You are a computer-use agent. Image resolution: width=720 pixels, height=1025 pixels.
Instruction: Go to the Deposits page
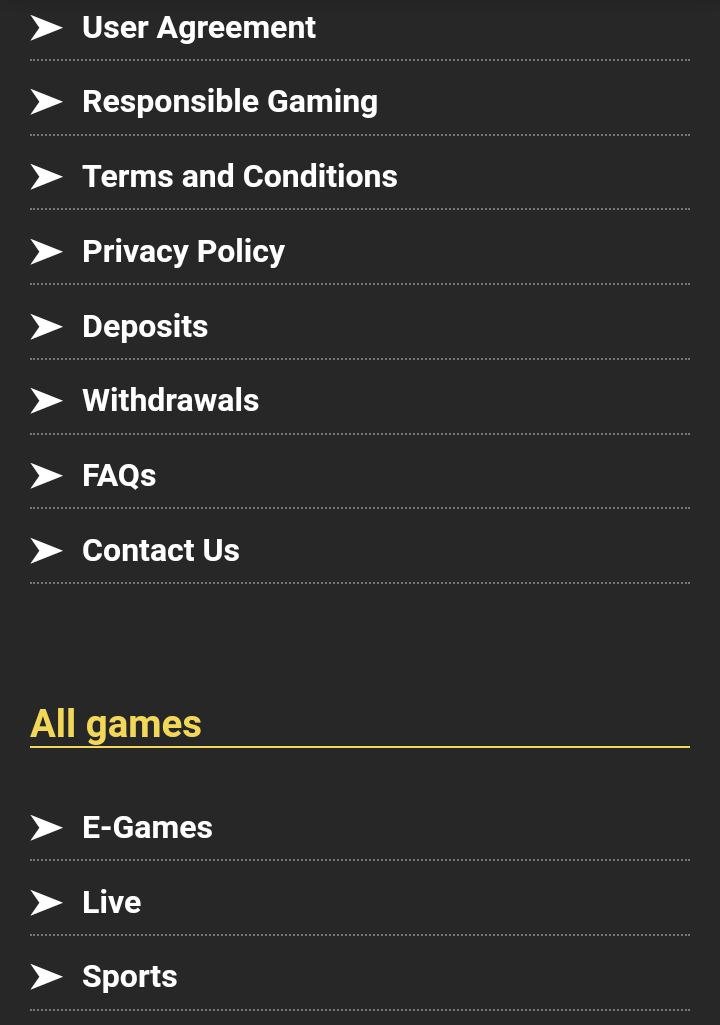[145, 326]
